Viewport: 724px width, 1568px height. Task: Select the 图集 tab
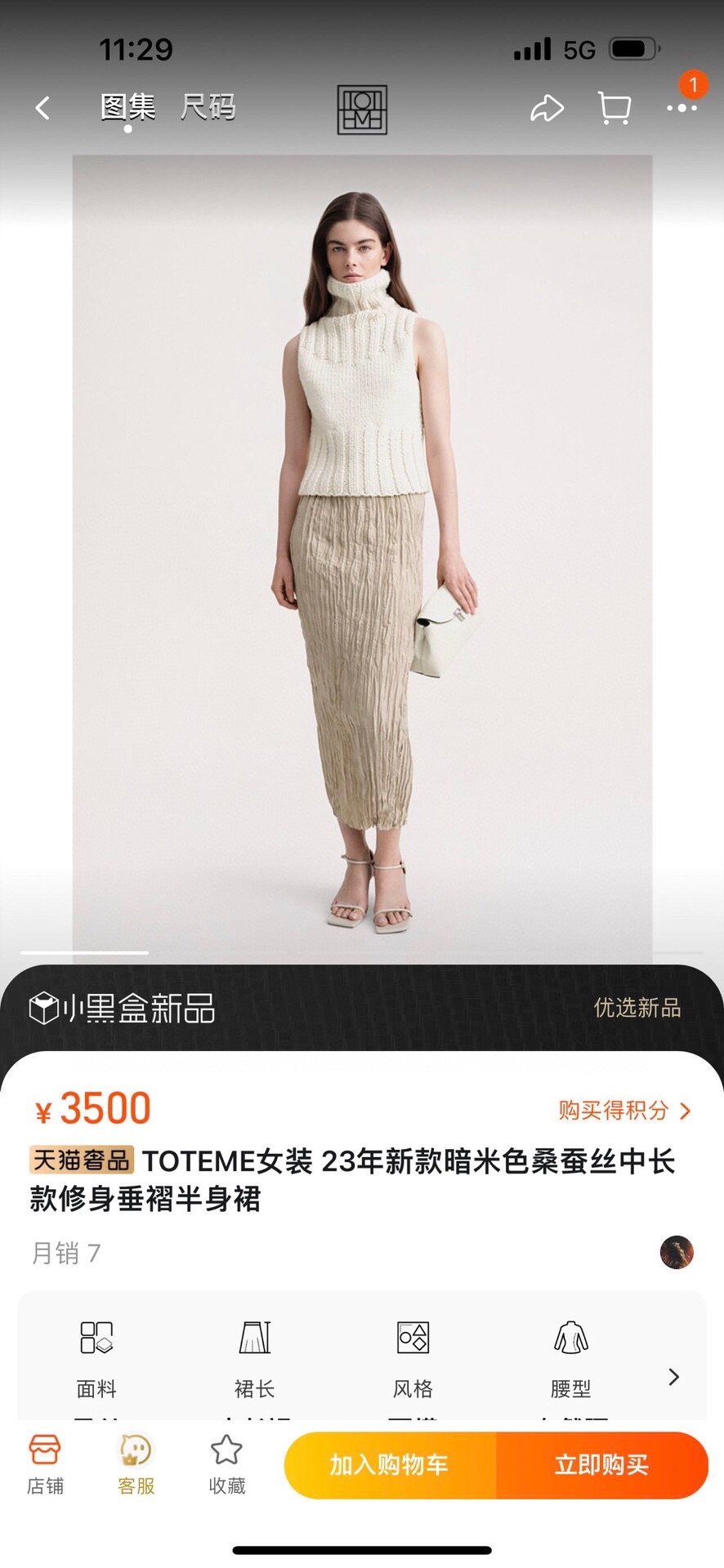[x=127, y=107]
